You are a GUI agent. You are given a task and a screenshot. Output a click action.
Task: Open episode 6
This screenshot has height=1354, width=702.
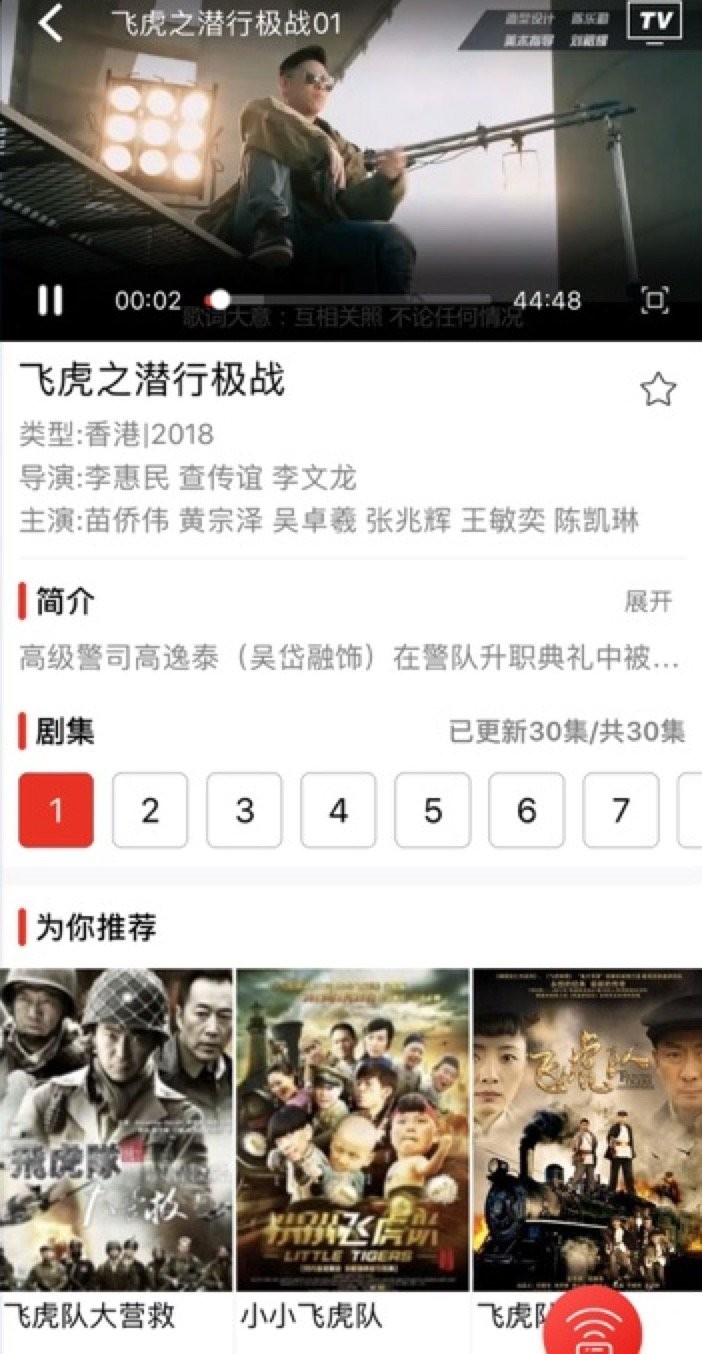pos(527,810)
